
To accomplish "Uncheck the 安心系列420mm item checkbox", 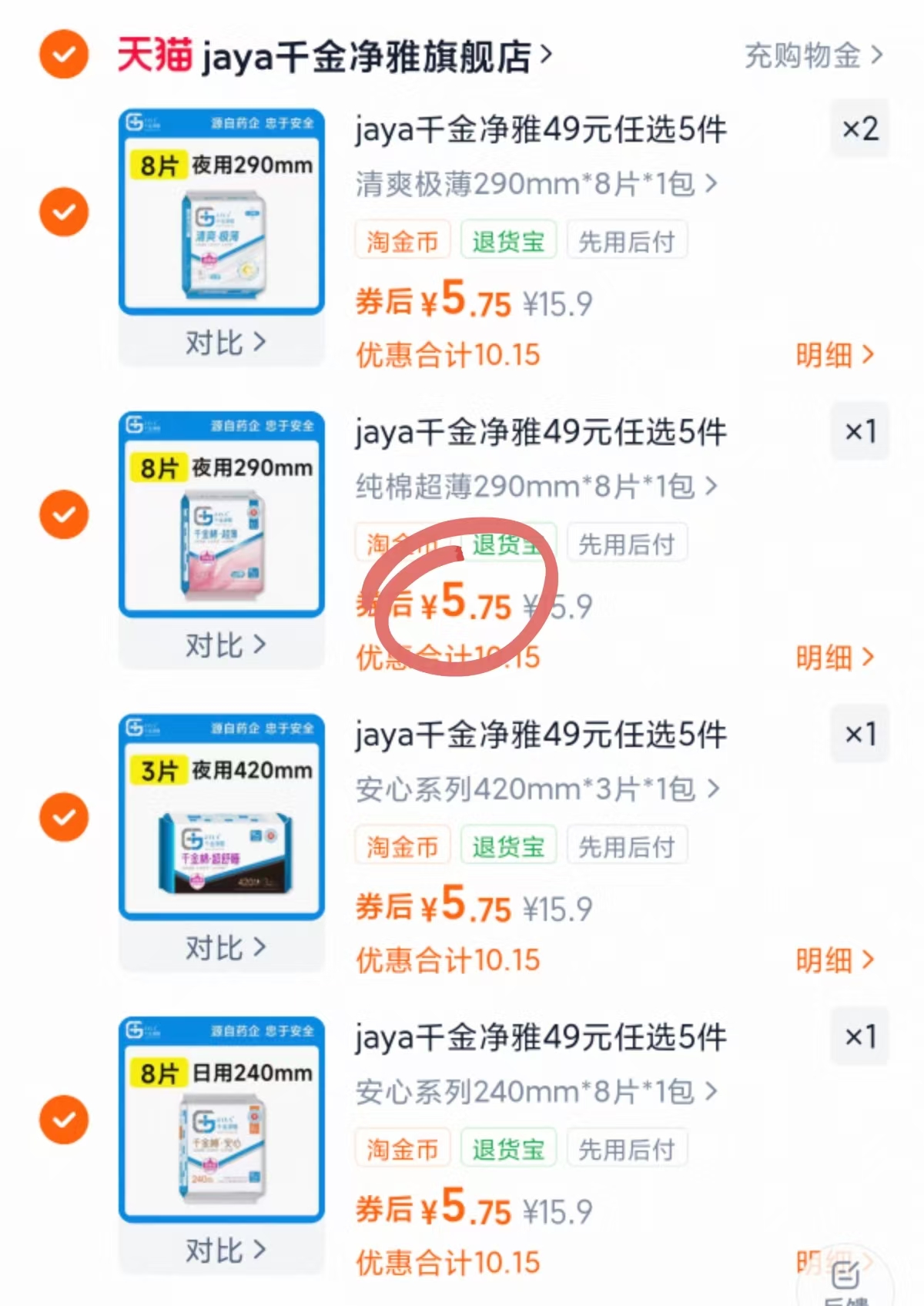I will pos(63,816).
